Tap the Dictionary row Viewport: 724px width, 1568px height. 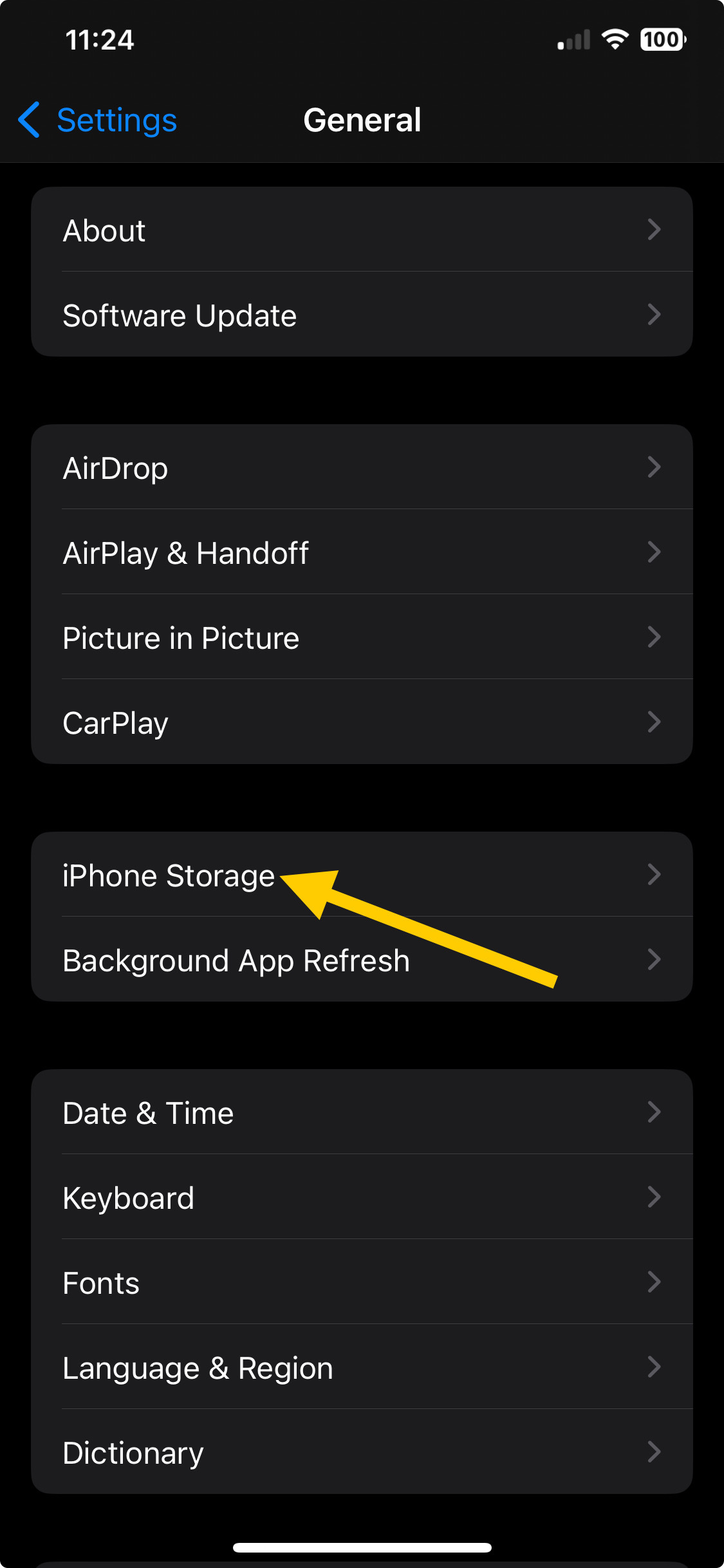pos(362,1452)
